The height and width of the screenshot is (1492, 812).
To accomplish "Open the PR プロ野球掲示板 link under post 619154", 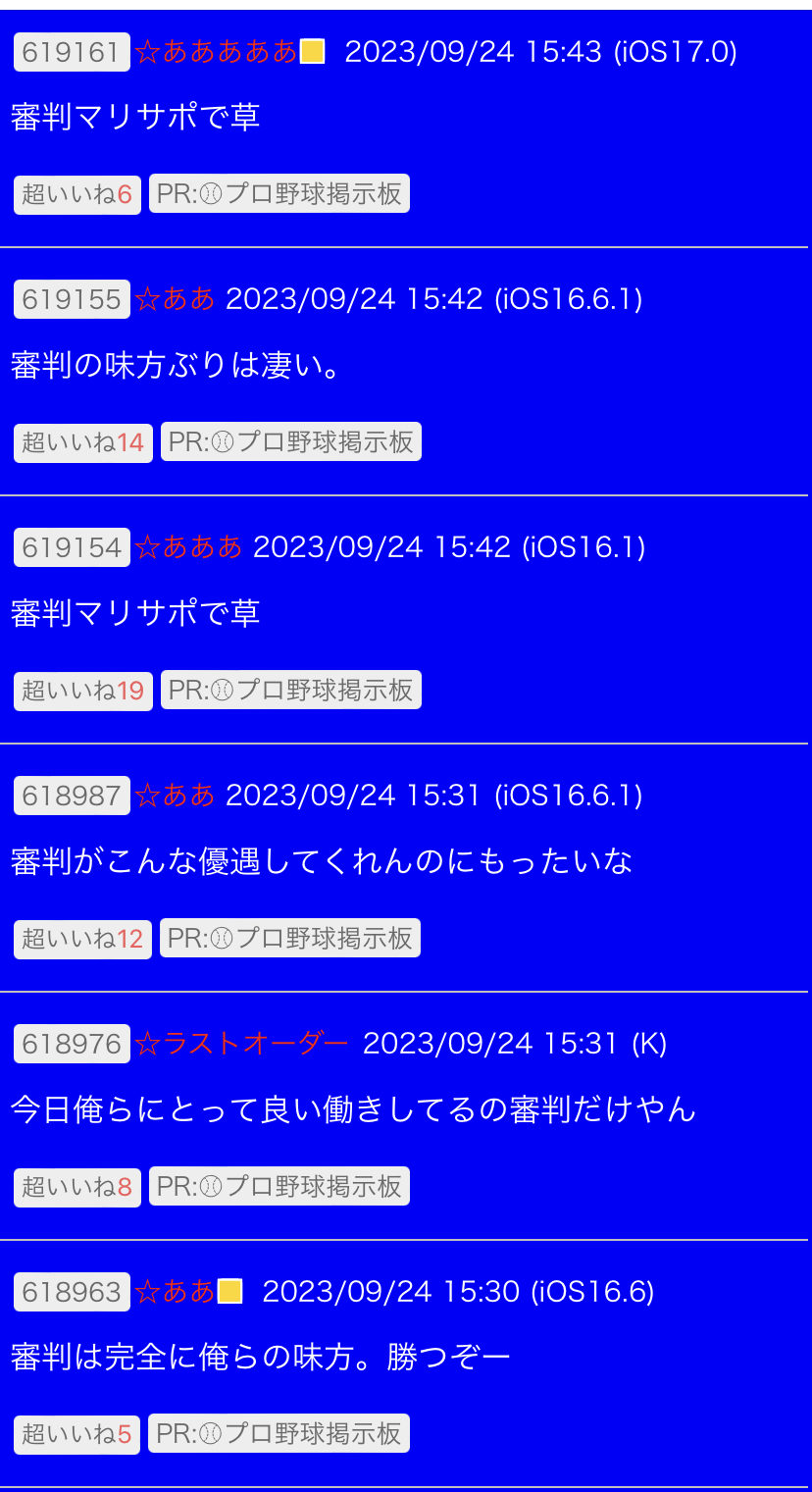I will coord(291,691).
